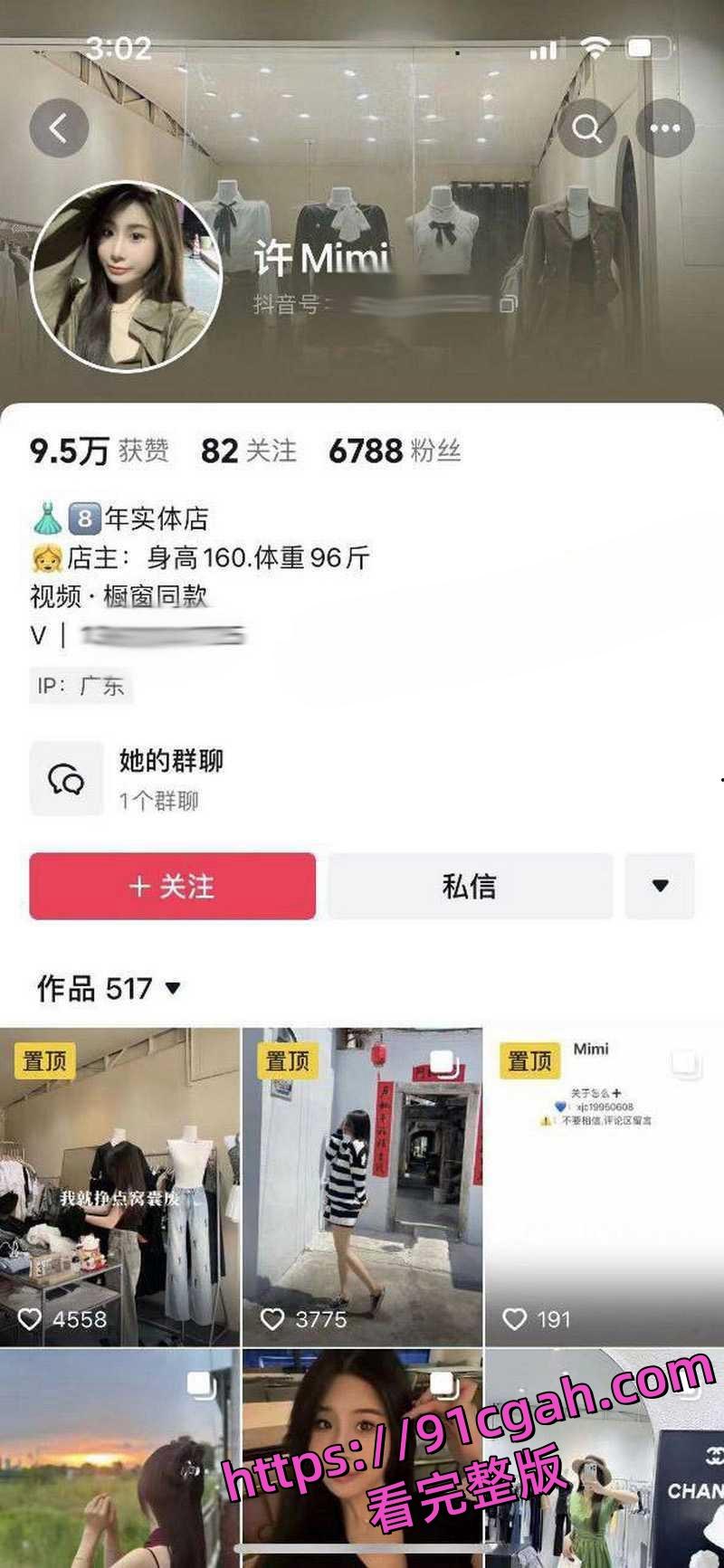The width and height of the screenshot is (724, 1568).
Task: Open 她的群聊 via the chat bubble icon
Action: click(x=65, y=776)
